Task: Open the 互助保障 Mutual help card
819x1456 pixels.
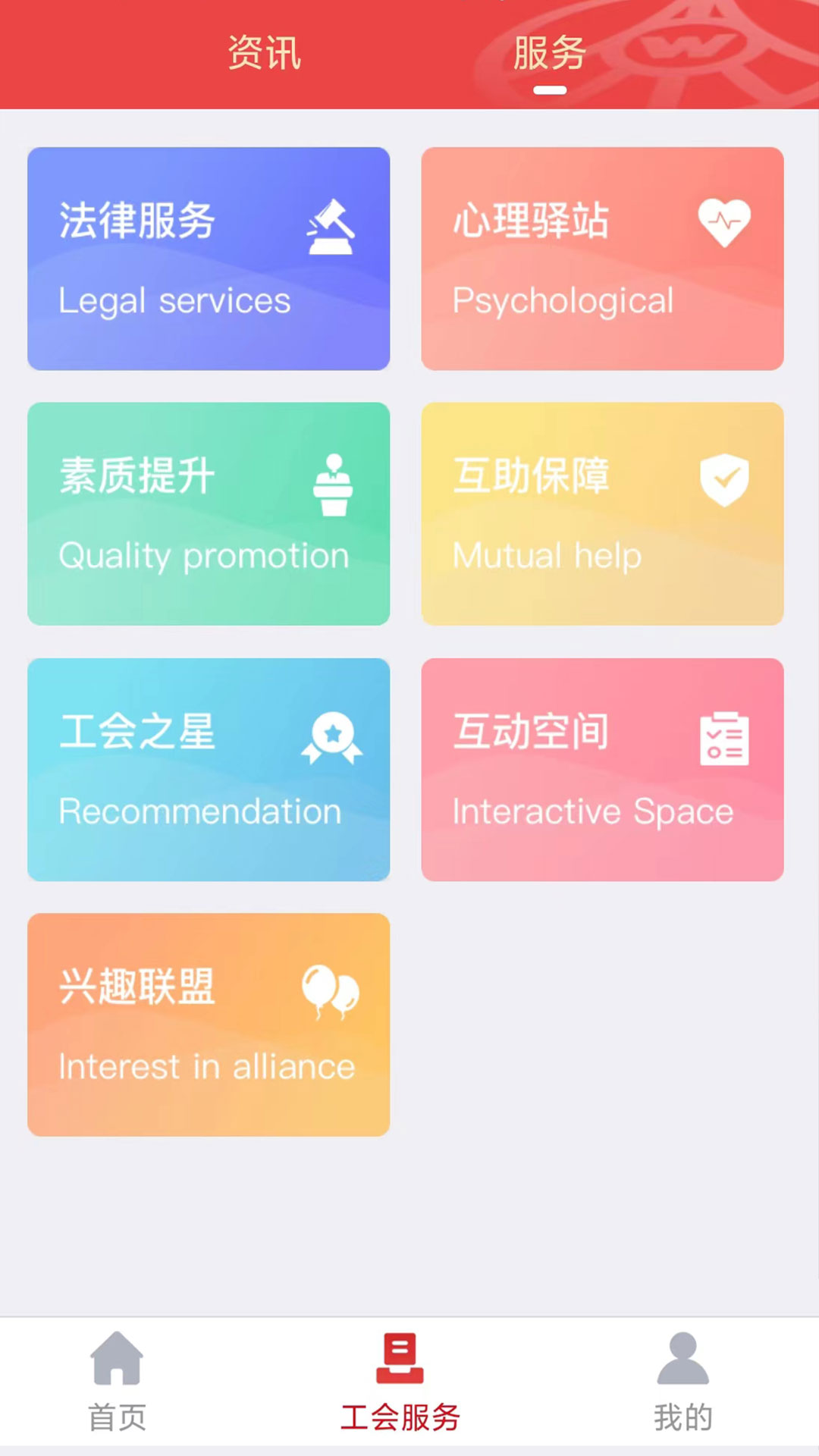Action: click(x=602, y=514)
